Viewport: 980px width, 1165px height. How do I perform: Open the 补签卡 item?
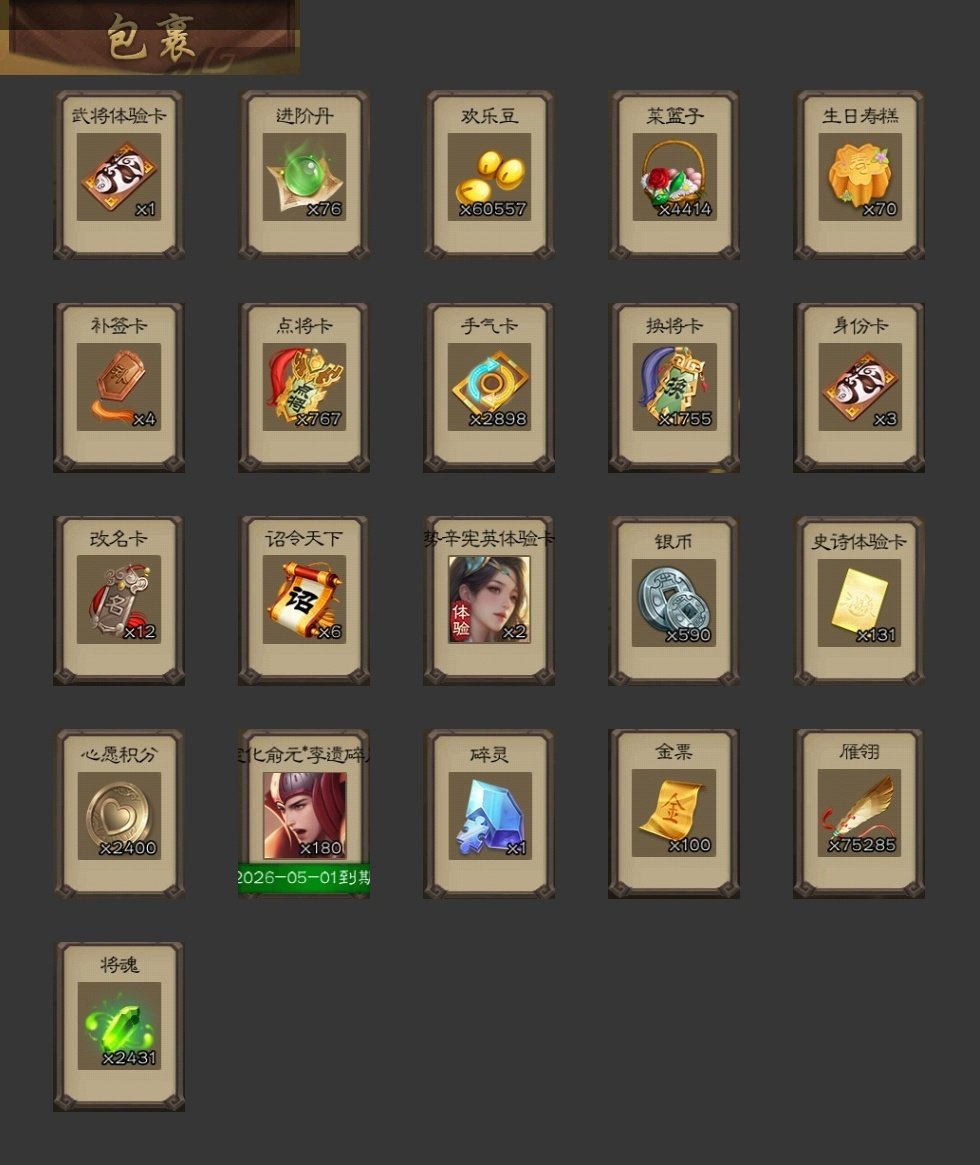coord(119,387)
